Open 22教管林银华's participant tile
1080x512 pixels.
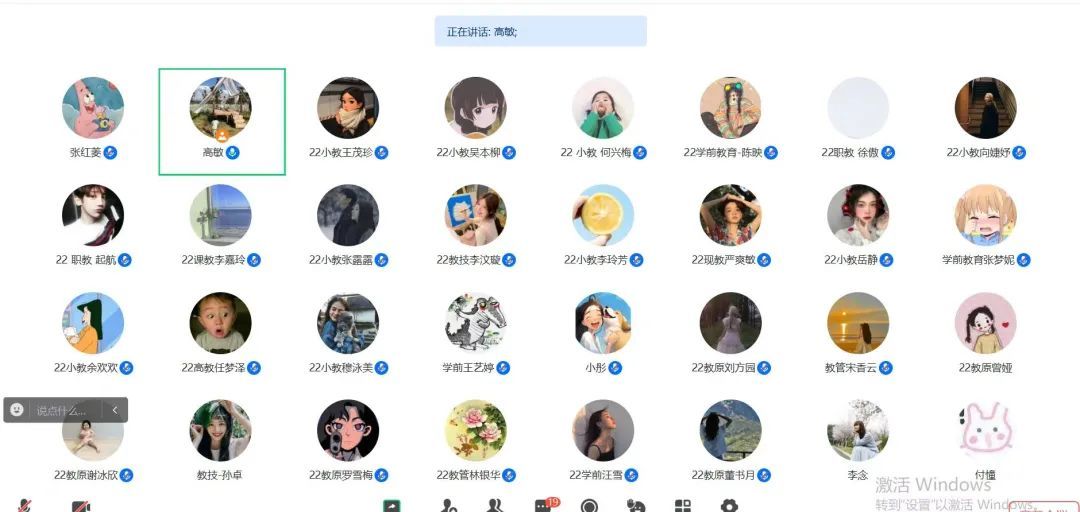click(x=475, y=431)
